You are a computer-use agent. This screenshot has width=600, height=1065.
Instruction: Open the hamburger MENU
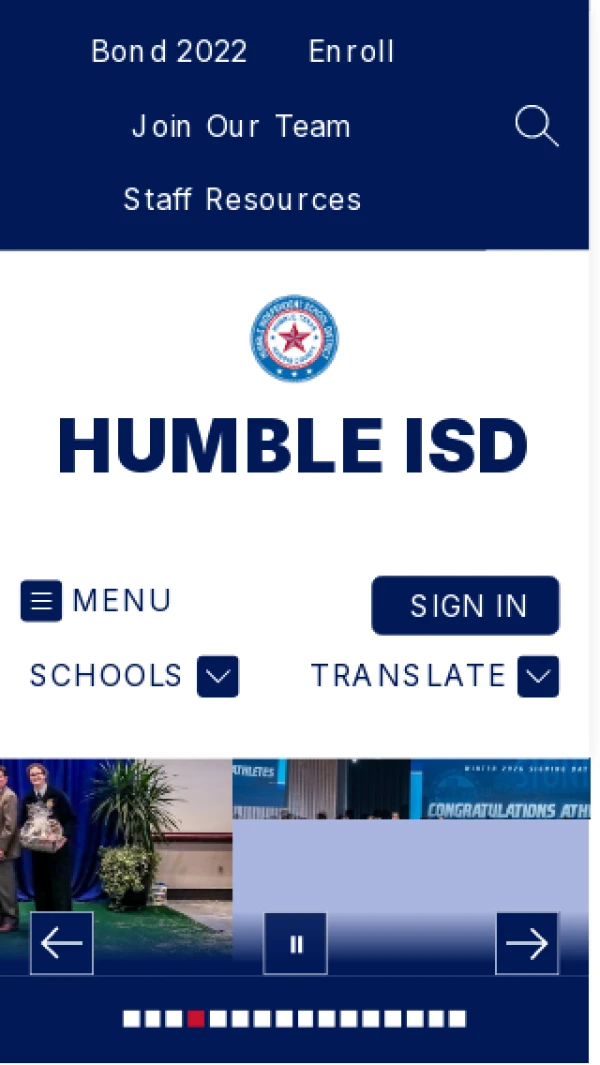(x=96, y=601)
